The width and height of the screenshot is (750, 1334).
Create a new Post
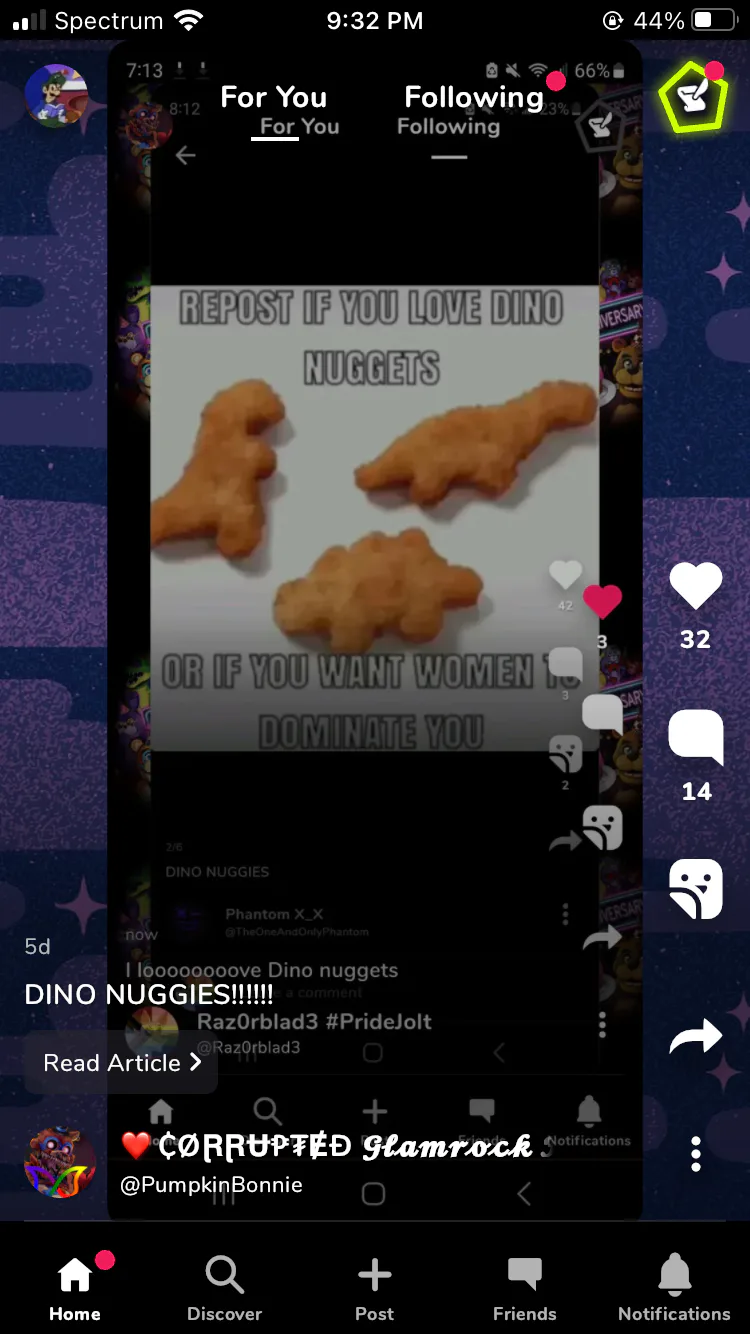coord(375,1288)
